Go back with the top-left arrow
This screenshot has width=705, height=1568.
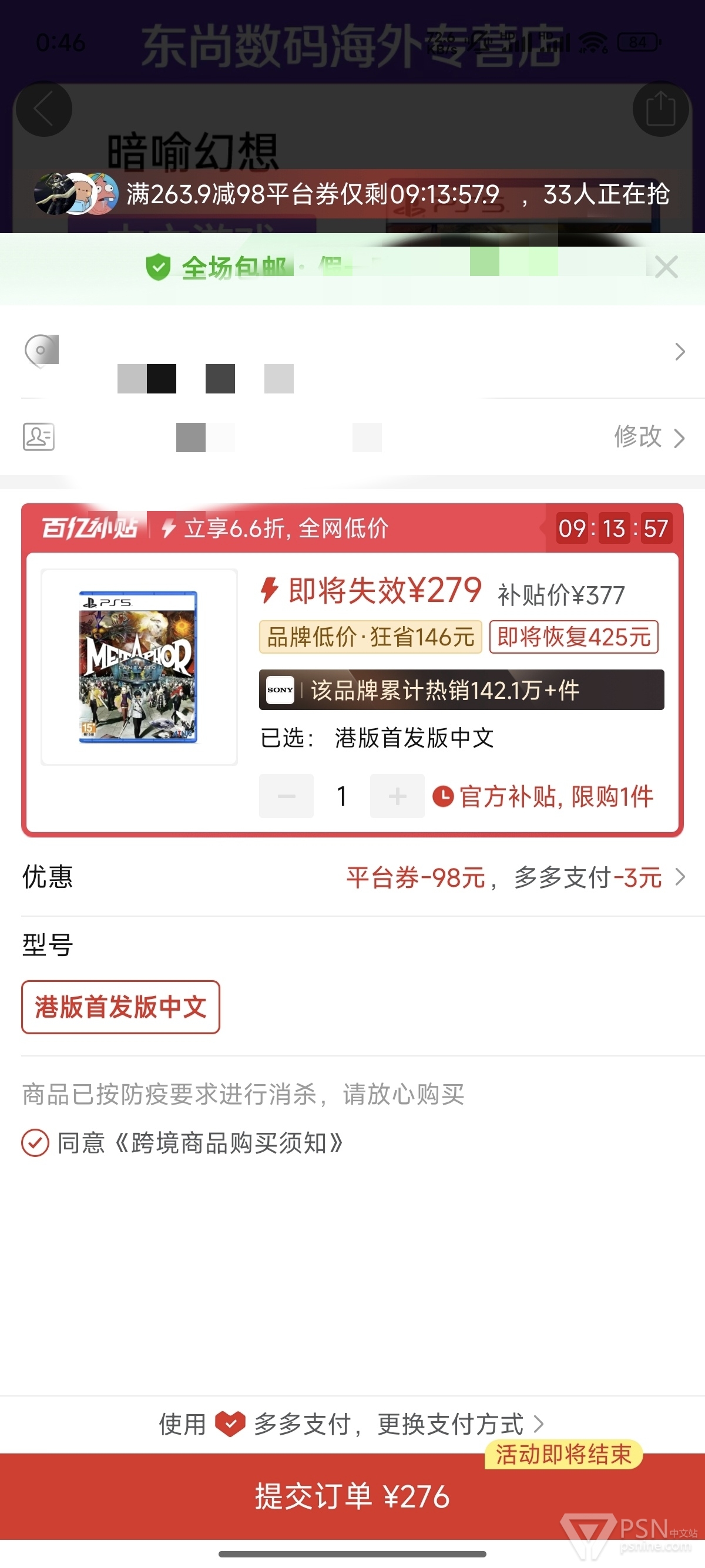click(43, 110)
